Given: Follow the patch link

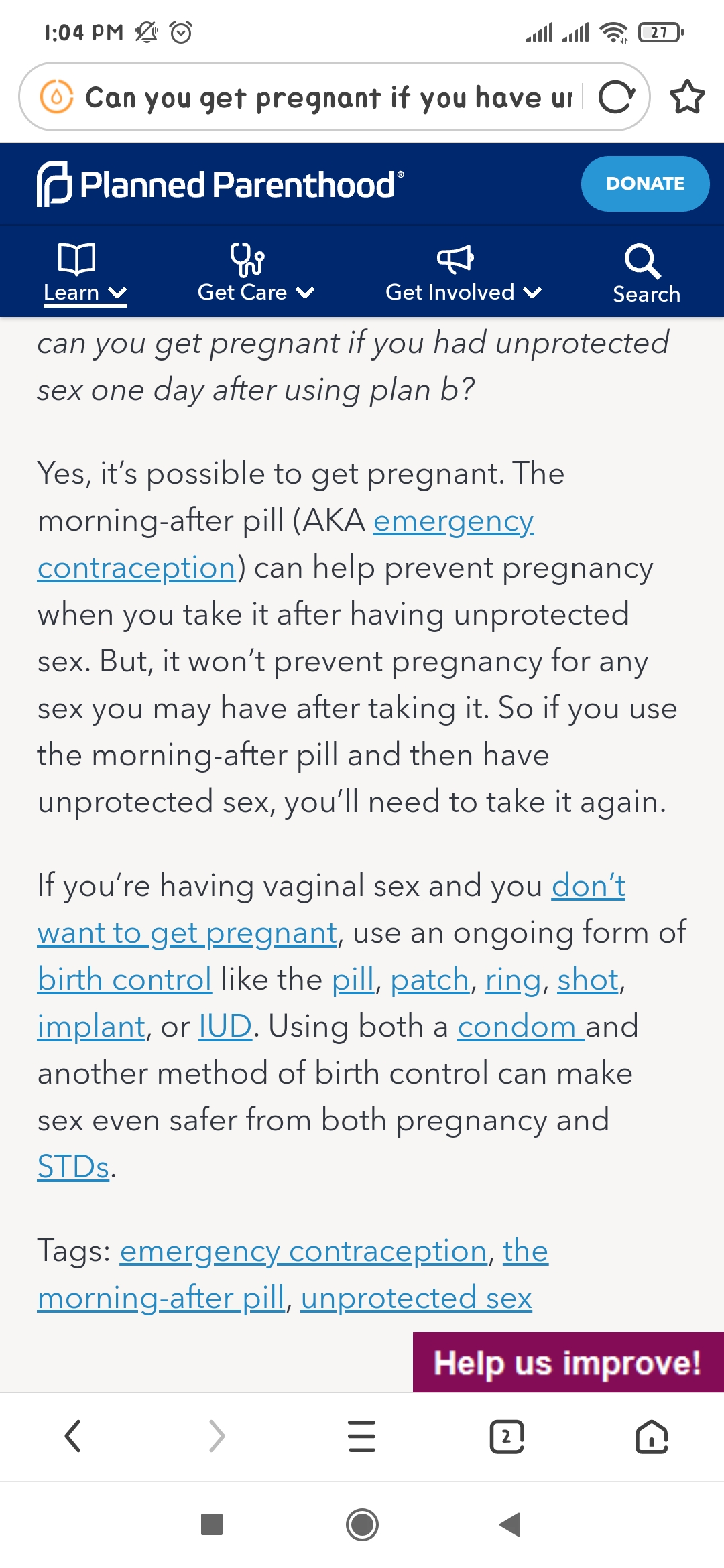Looking at the screenshot, I should point(430,980).
